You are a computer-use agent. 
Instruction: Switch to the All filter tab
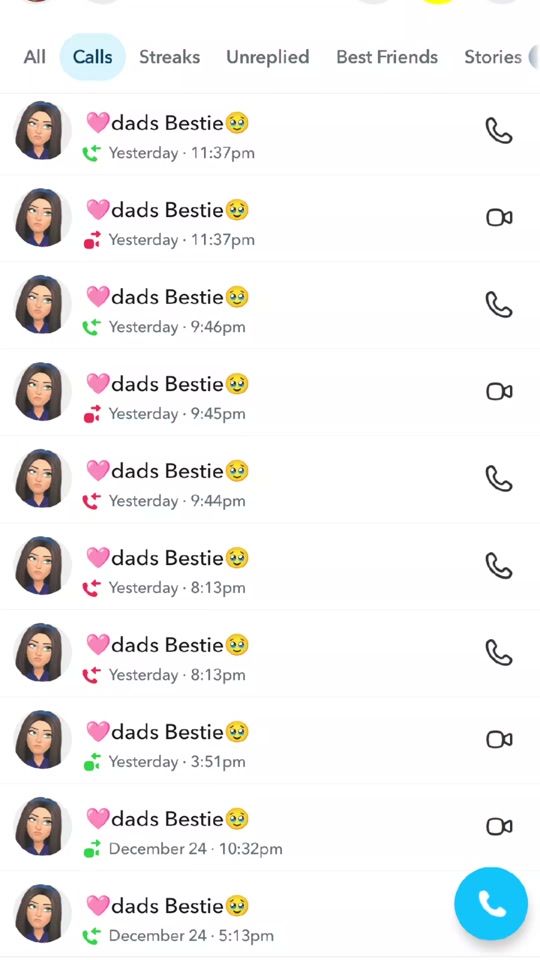pyautogui.click(x=34, y=57)
